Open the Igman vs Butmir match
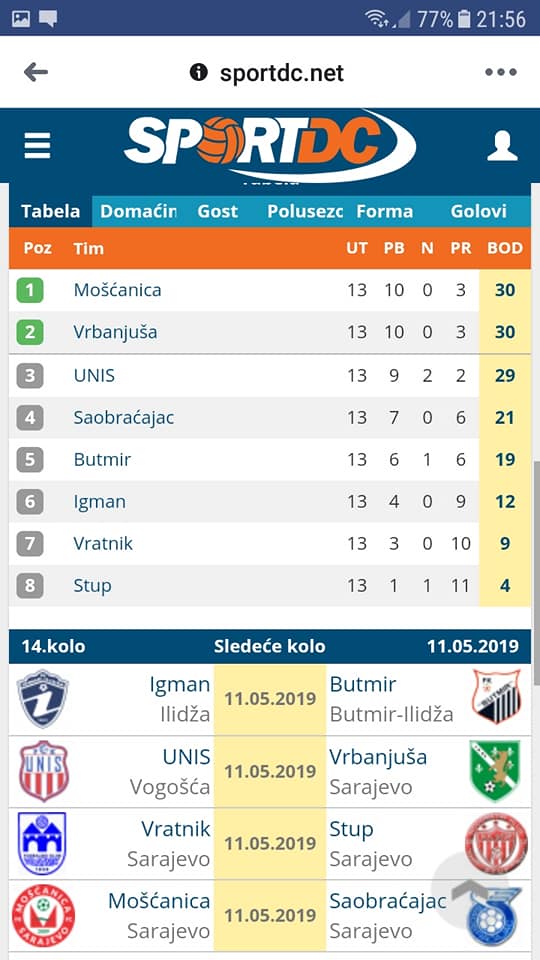 pyautogui.click(x=270, y=700)
